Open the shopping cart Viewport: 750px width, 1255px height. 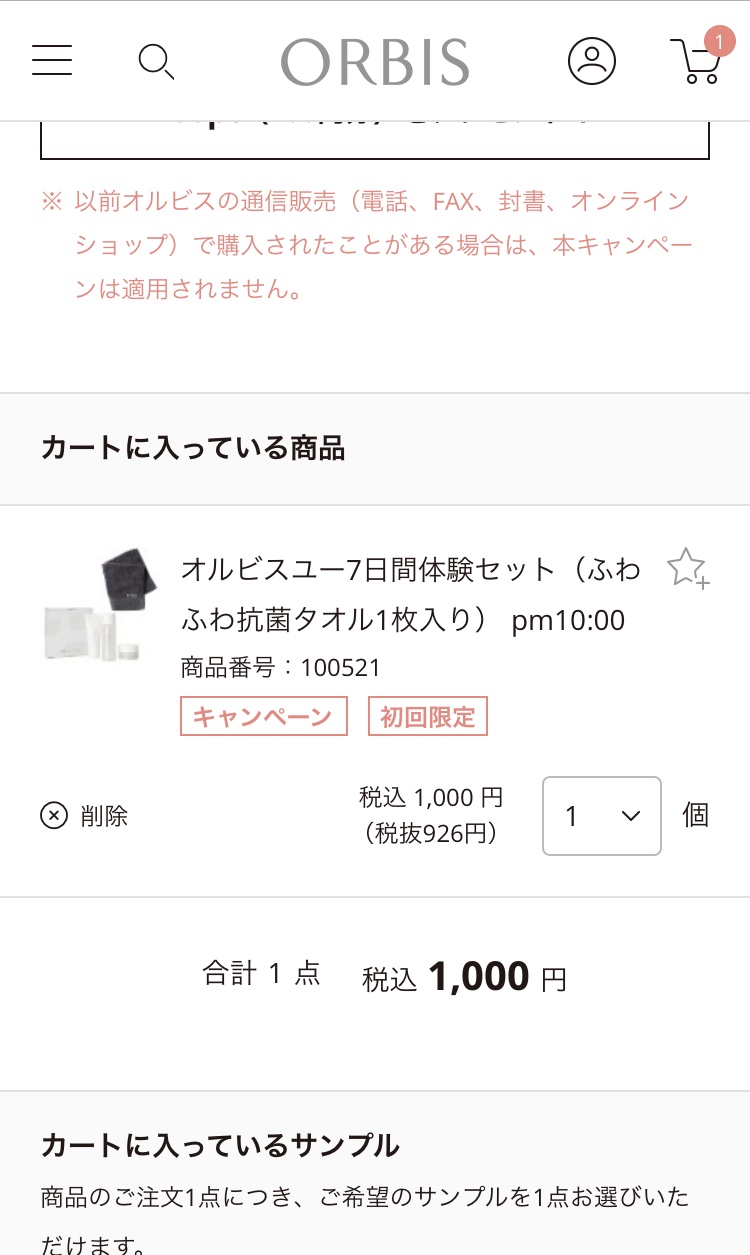pos(696,60)
